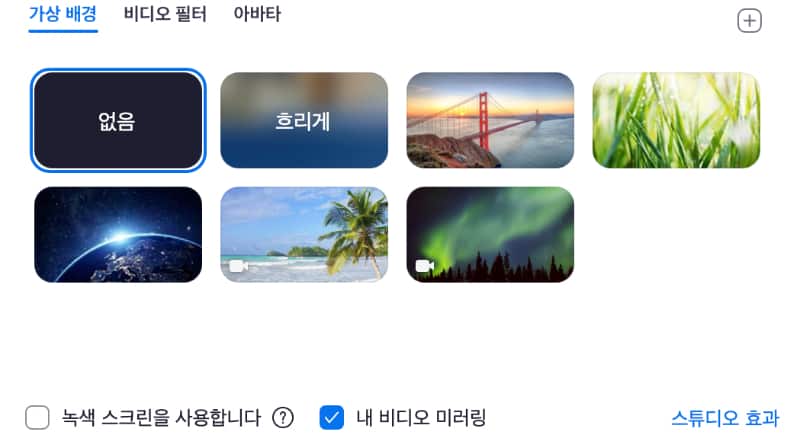Pick the green grass background
800x435 pixels.
(x=676, y=121)
